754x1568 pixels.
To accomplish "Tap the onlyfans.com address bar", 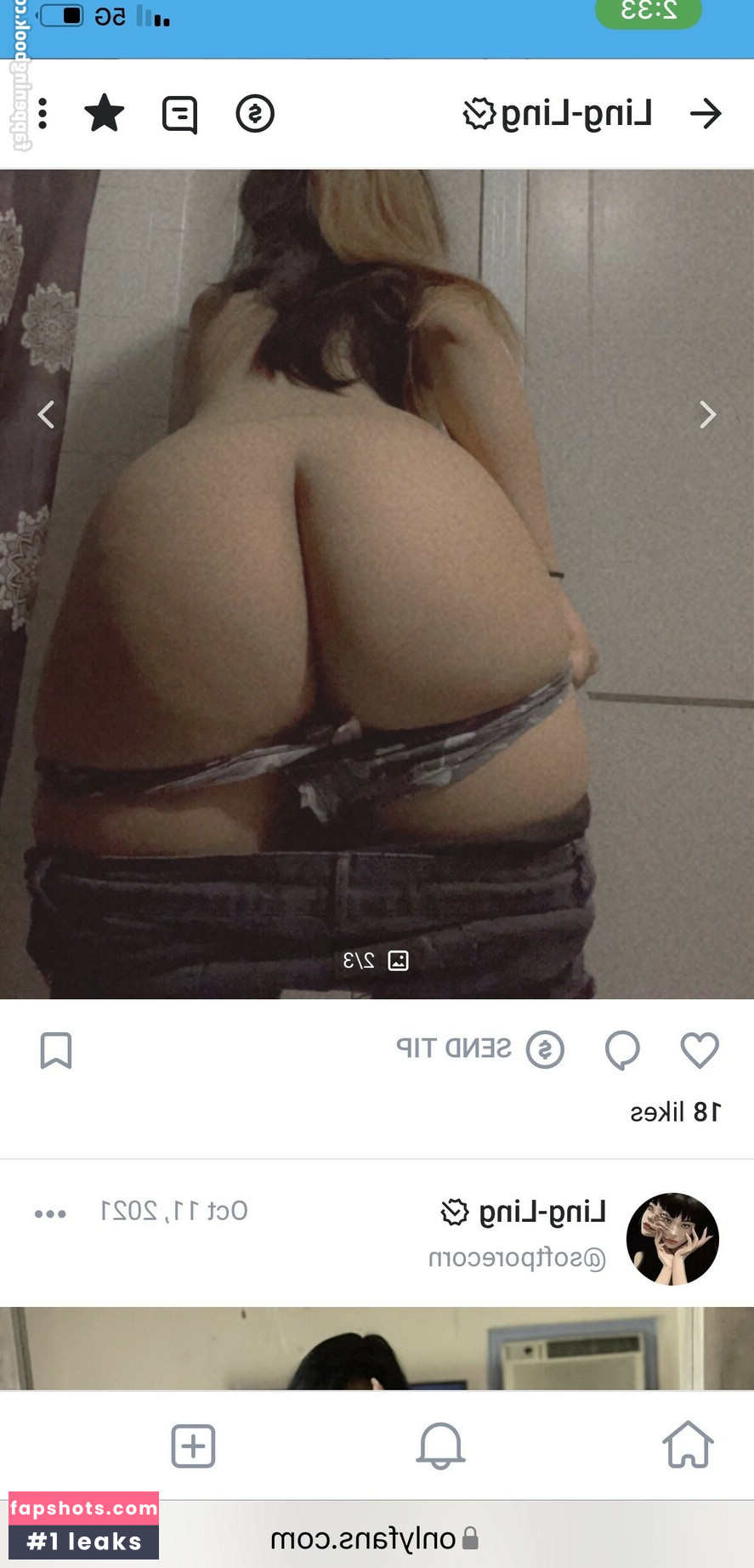I will (x=374, y=1539).
